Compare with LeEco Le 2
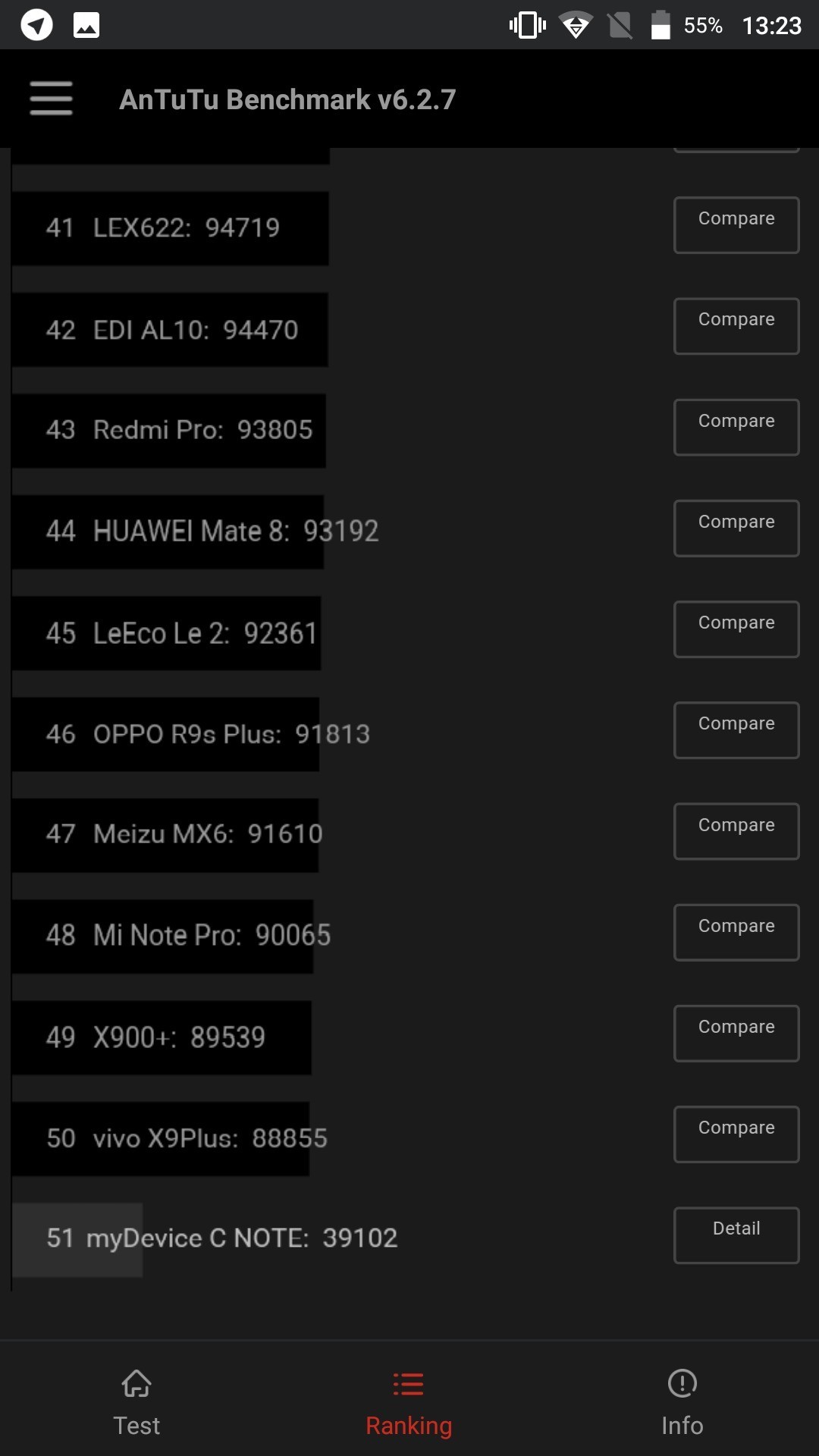 coord(736,629)
